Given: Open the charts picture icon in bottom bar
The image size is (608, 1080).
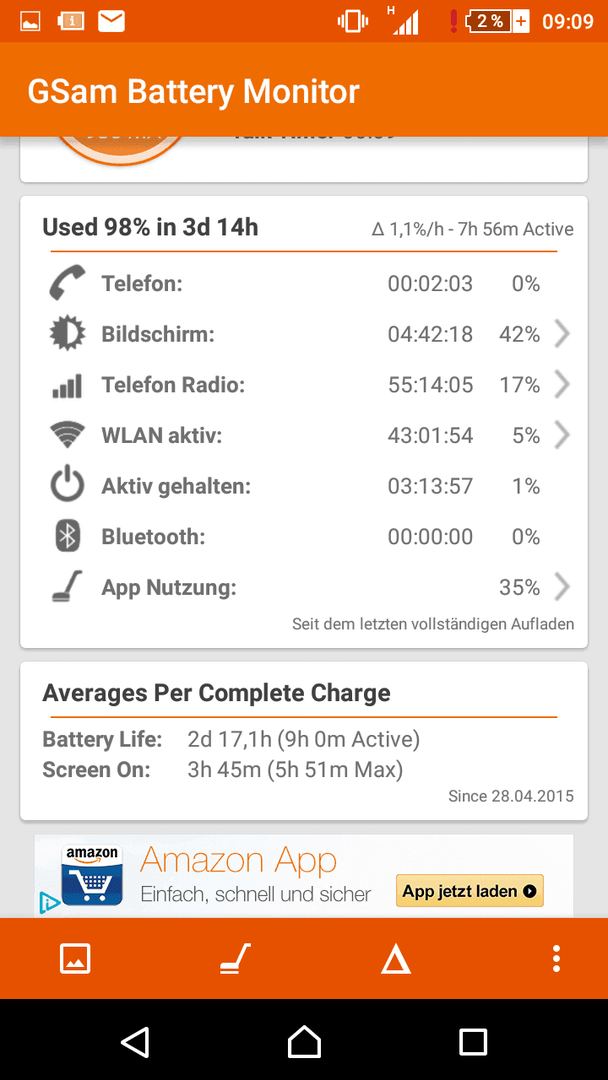Looking at the screenshot, I should pyautogui.click(x=75, y=959).
